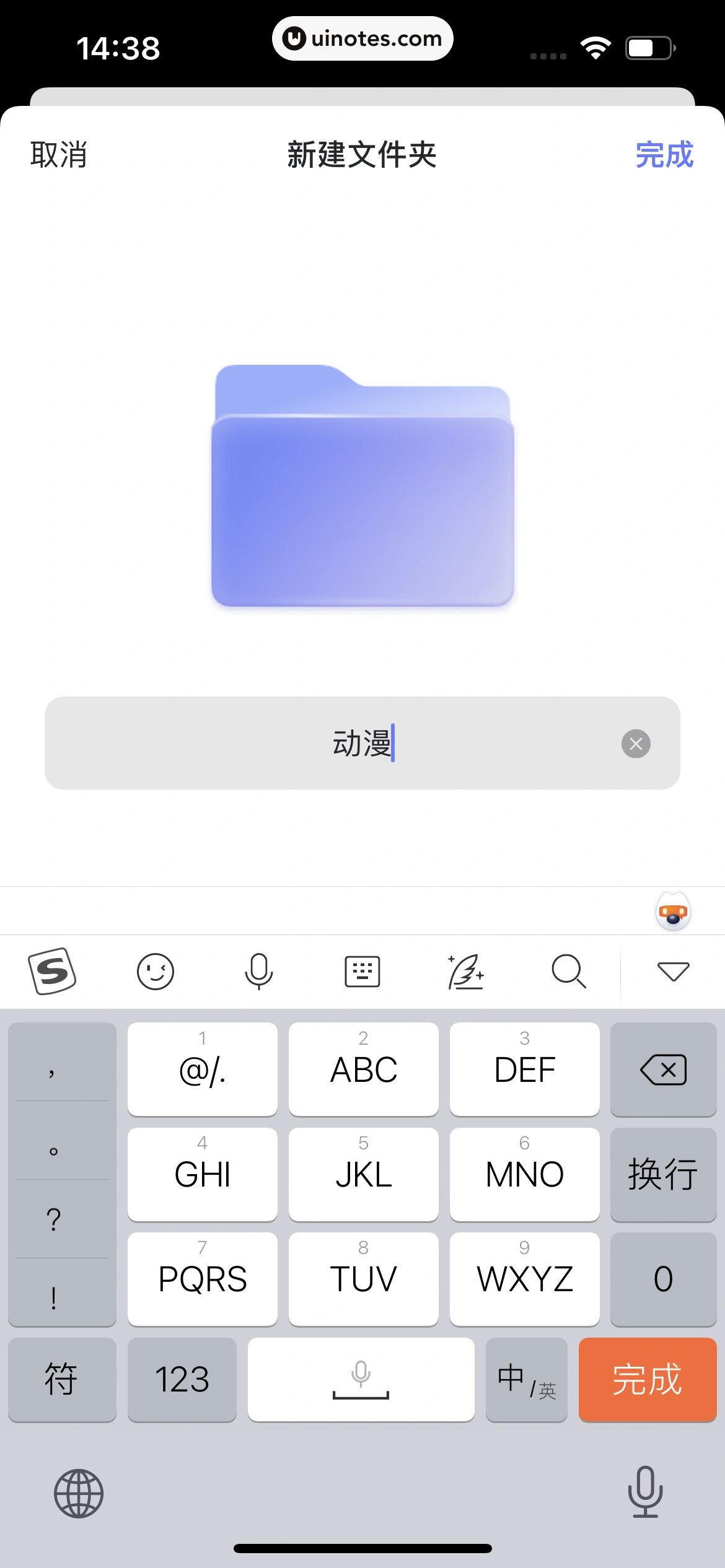The image size is (725, 1568).
Task: Select the handwriting quill icon
Action: pyautogui.click(x=465, y=971)
